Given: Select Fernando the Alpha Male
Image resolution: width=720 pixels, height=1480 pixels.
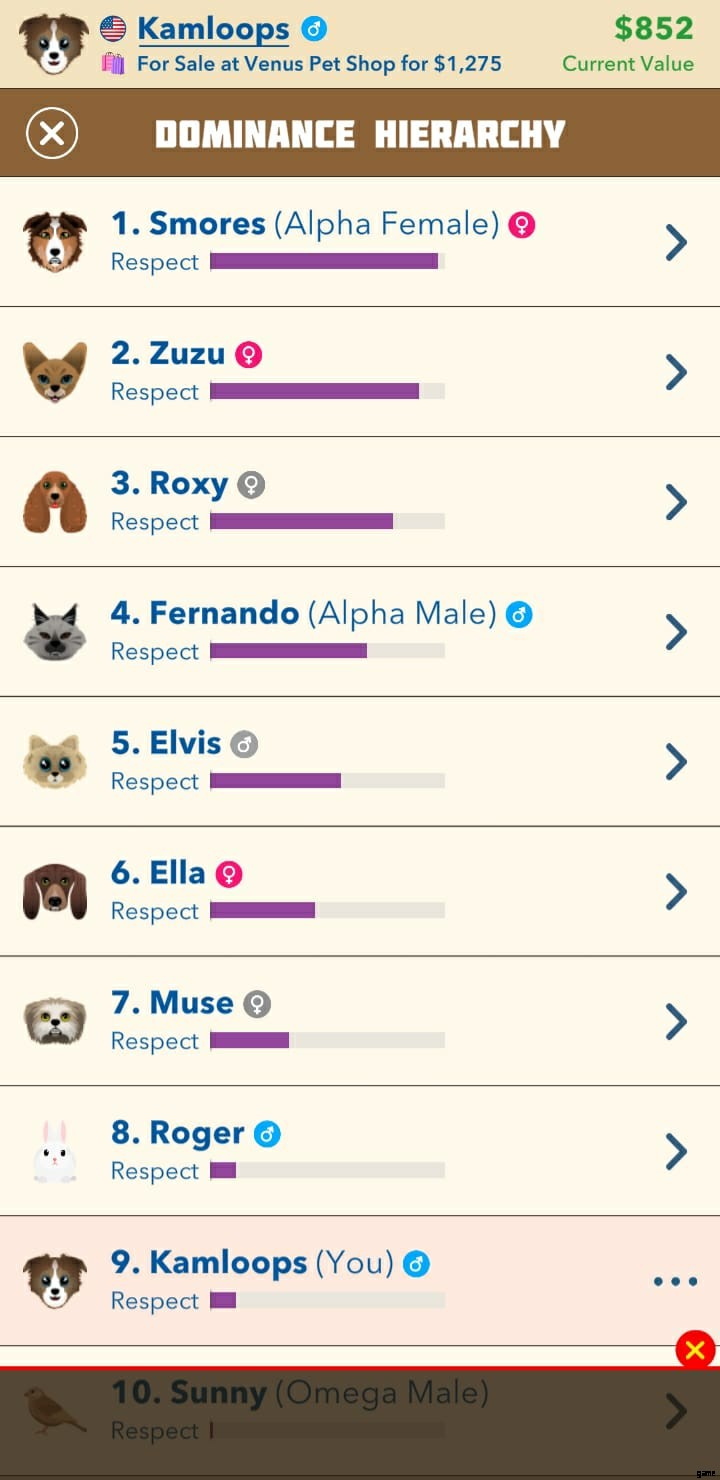Looking at the screenshot, I should pos(360,632).
